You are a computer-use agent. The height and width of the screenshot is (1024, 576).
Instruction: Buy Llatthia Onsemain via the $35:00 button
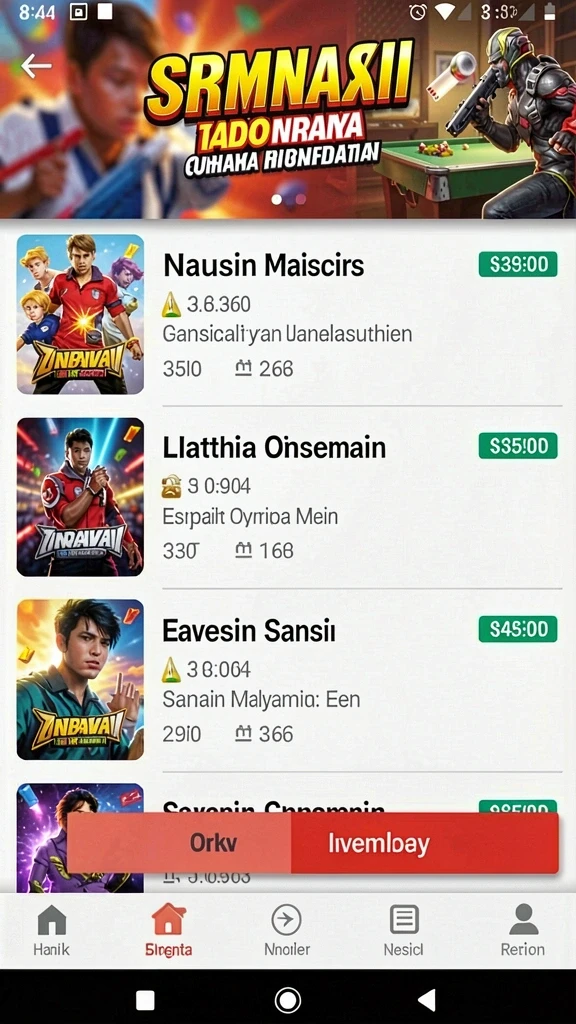point(518,445)
